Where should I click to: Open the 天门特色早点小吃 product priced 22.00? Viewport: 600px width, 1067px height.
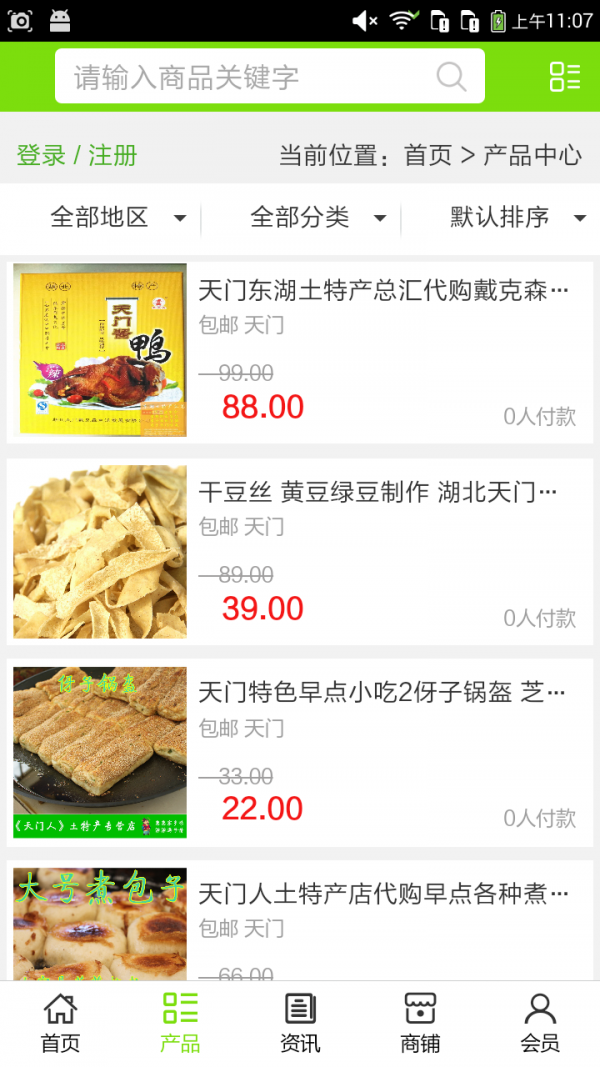pos(300,752)
